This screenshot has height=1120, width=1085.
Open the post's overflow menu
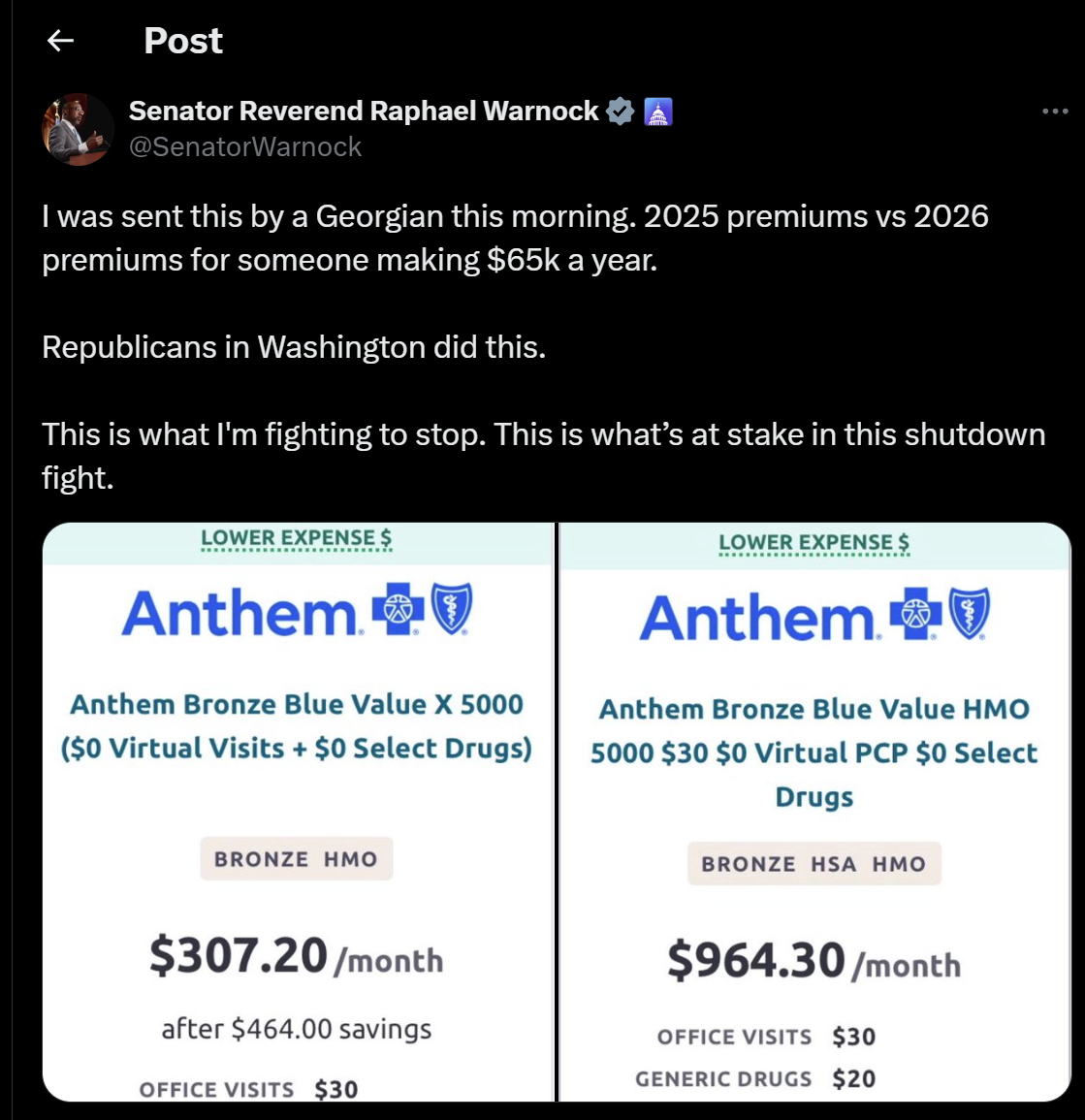1055,112
